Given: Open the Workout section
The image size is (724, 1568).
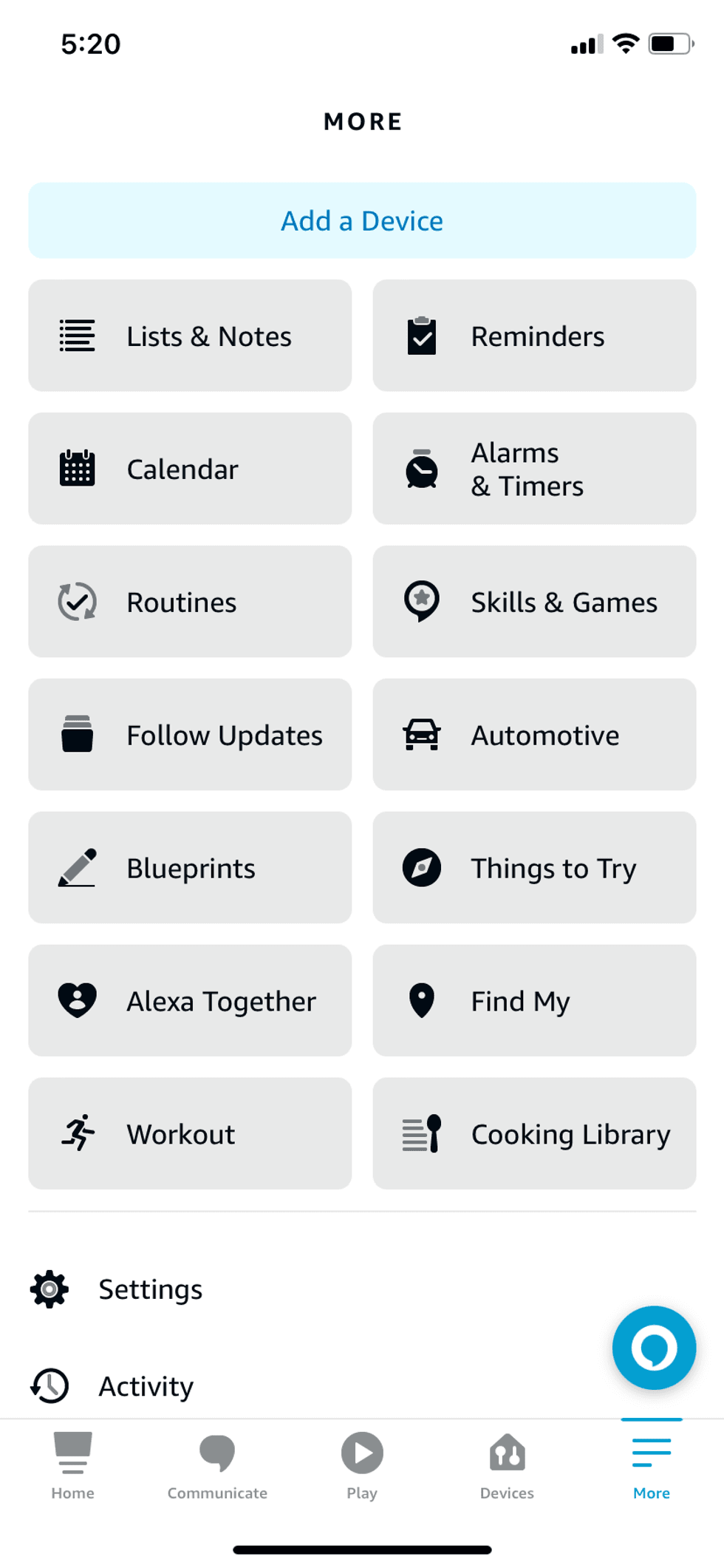Looking at the screenshot, I should pyautogui.click(x=189, y=1133).
